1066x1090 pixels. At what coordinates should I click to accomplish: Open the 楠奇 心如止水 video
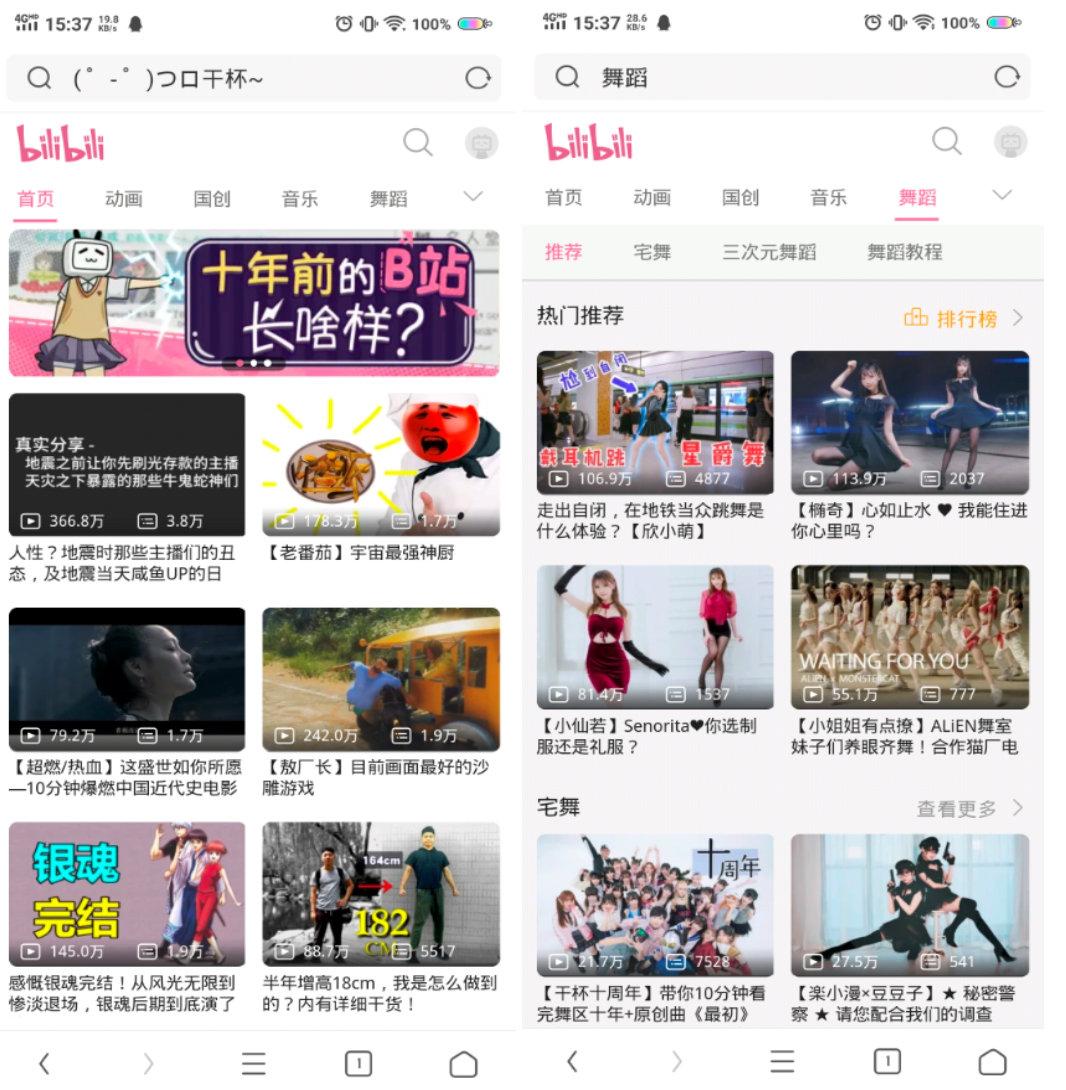pos(910,422)
